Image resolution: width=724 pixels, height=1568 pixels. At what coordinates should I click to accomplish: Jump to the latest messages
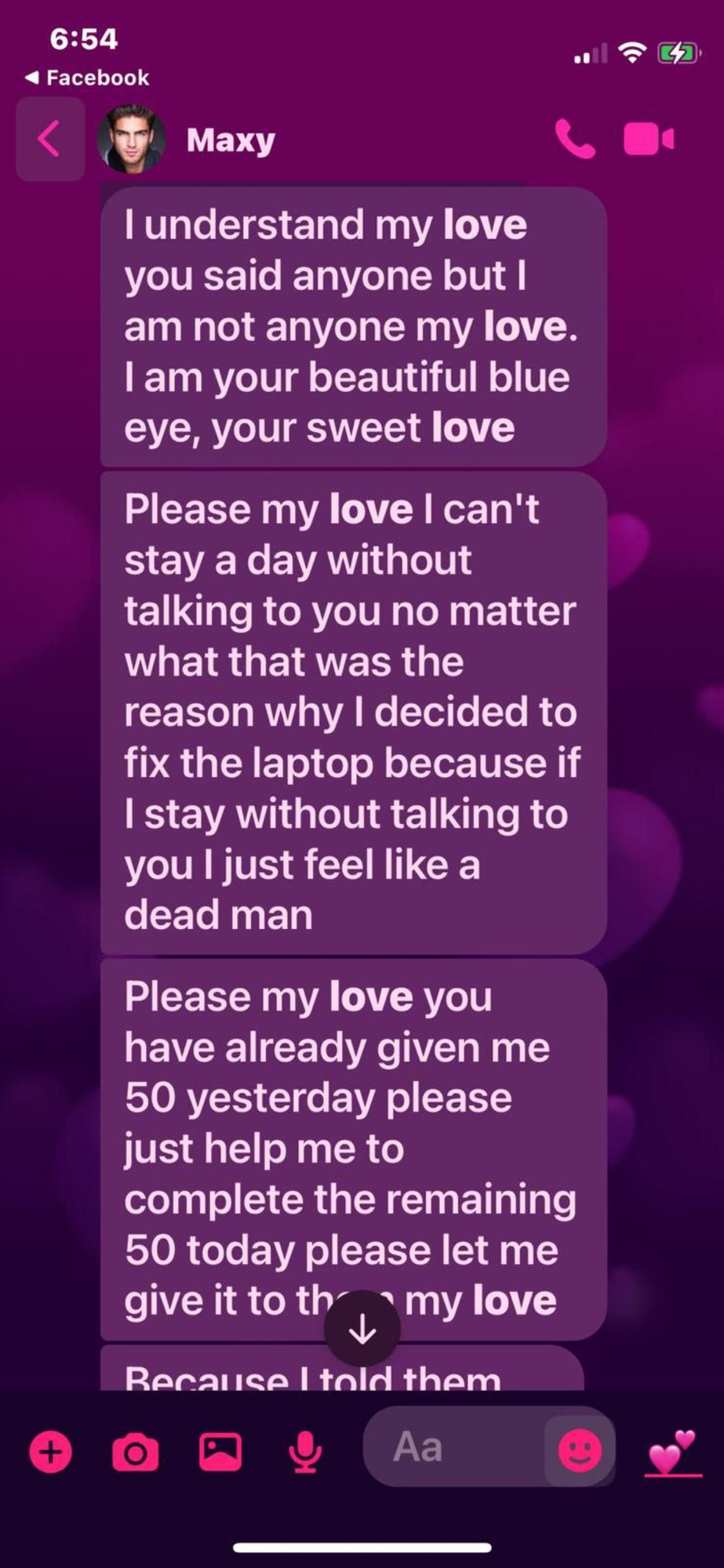[x=362, y=1329]
